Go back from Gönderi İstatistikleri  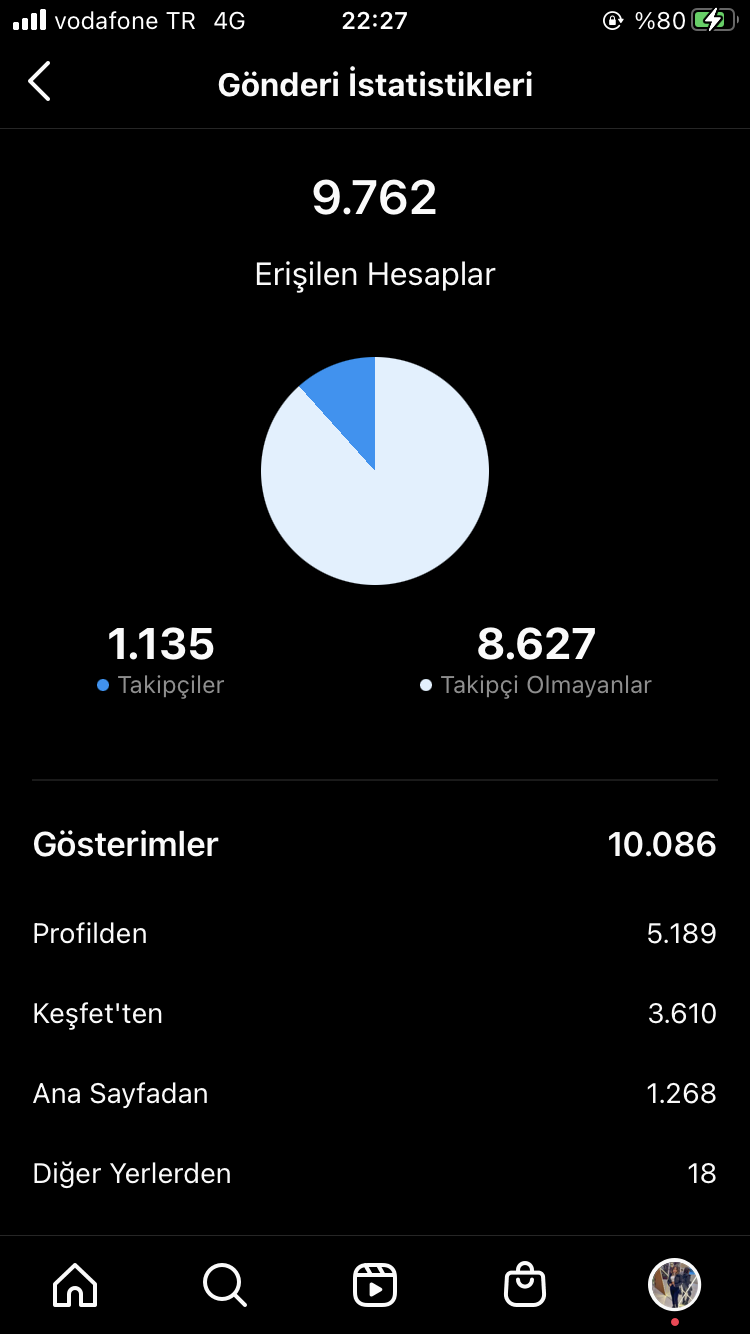39,82
